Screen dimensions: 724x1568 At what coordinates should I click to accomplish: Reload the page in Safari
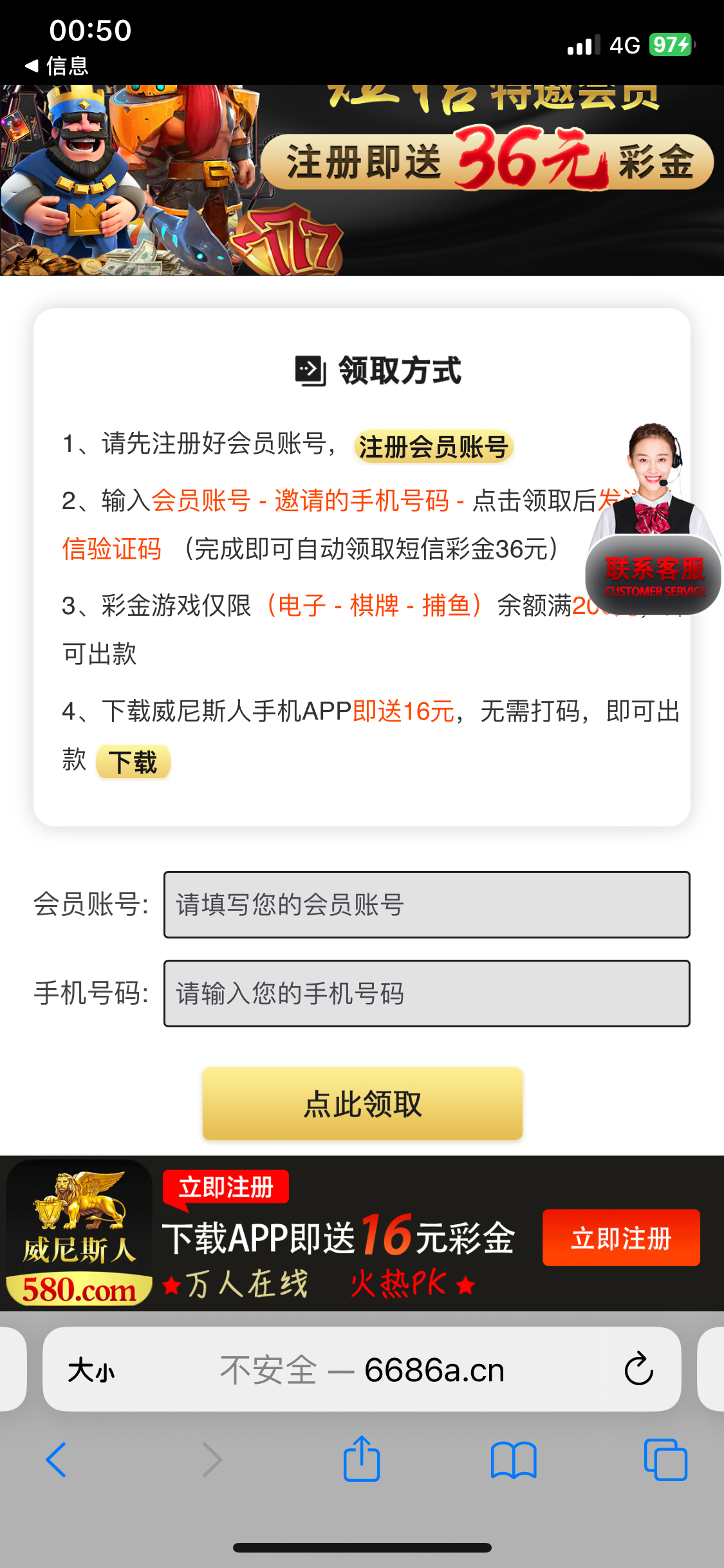tap(638, 1369)
